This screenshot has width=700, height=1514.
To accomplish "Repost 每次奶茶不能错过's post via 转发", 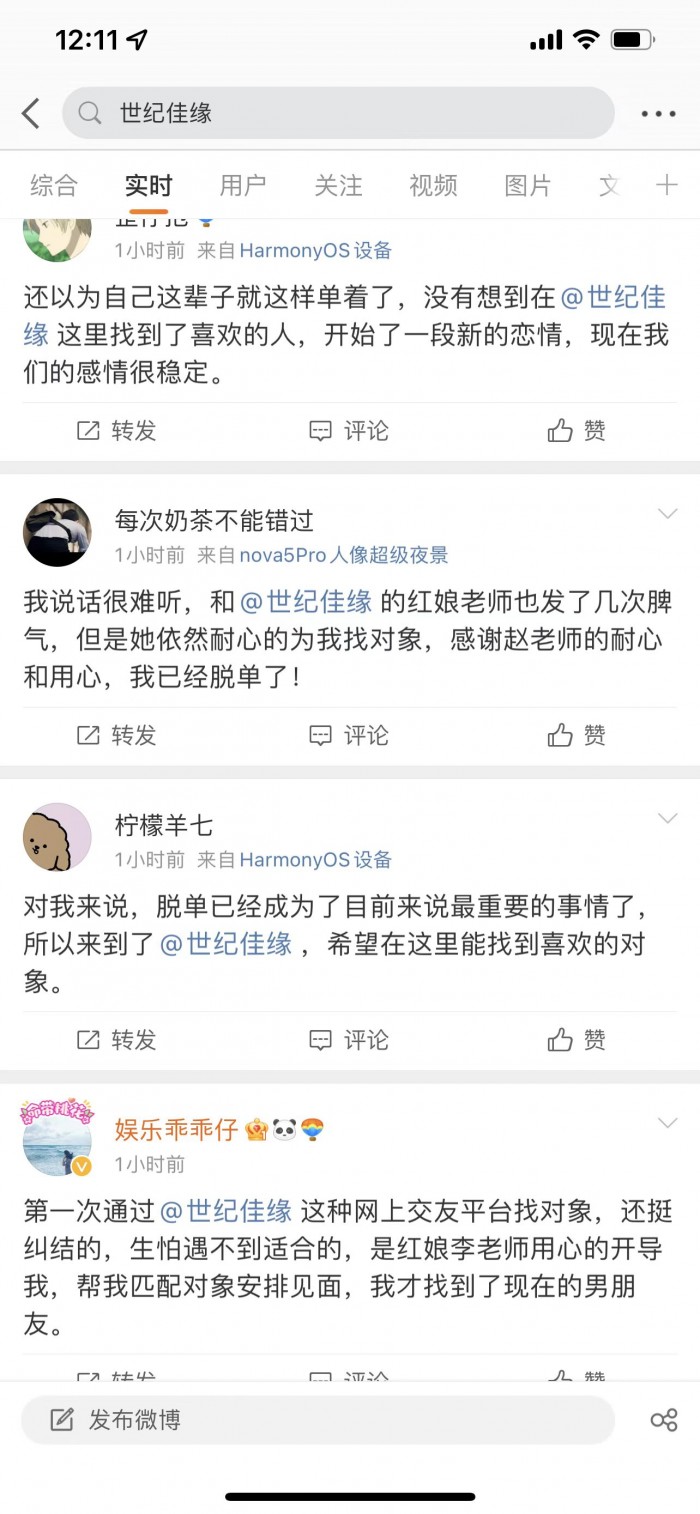I will (117, 736).
